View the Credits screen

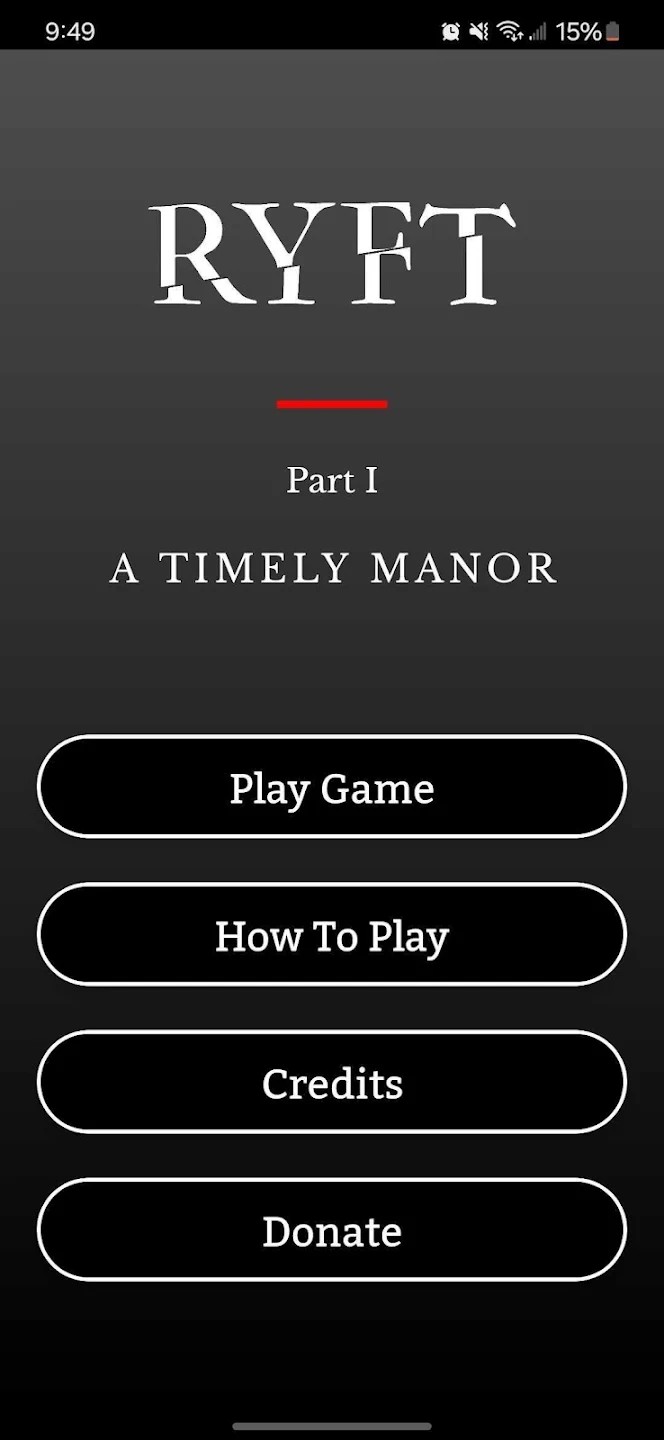click(332, 1082)
